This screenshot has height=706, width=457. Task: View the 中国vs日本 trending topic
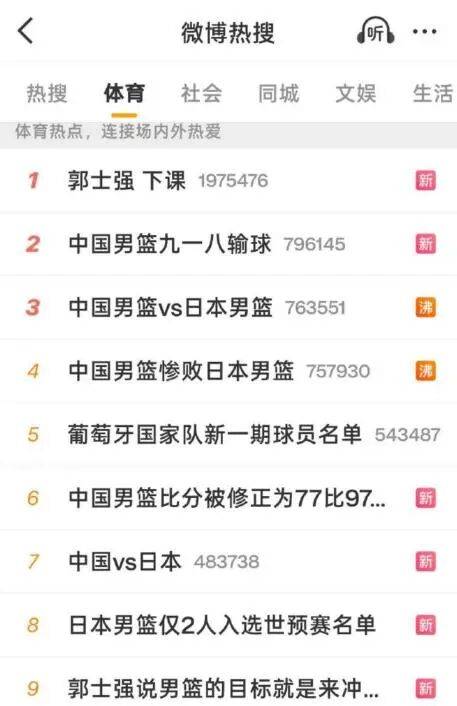tap(228, 561)
